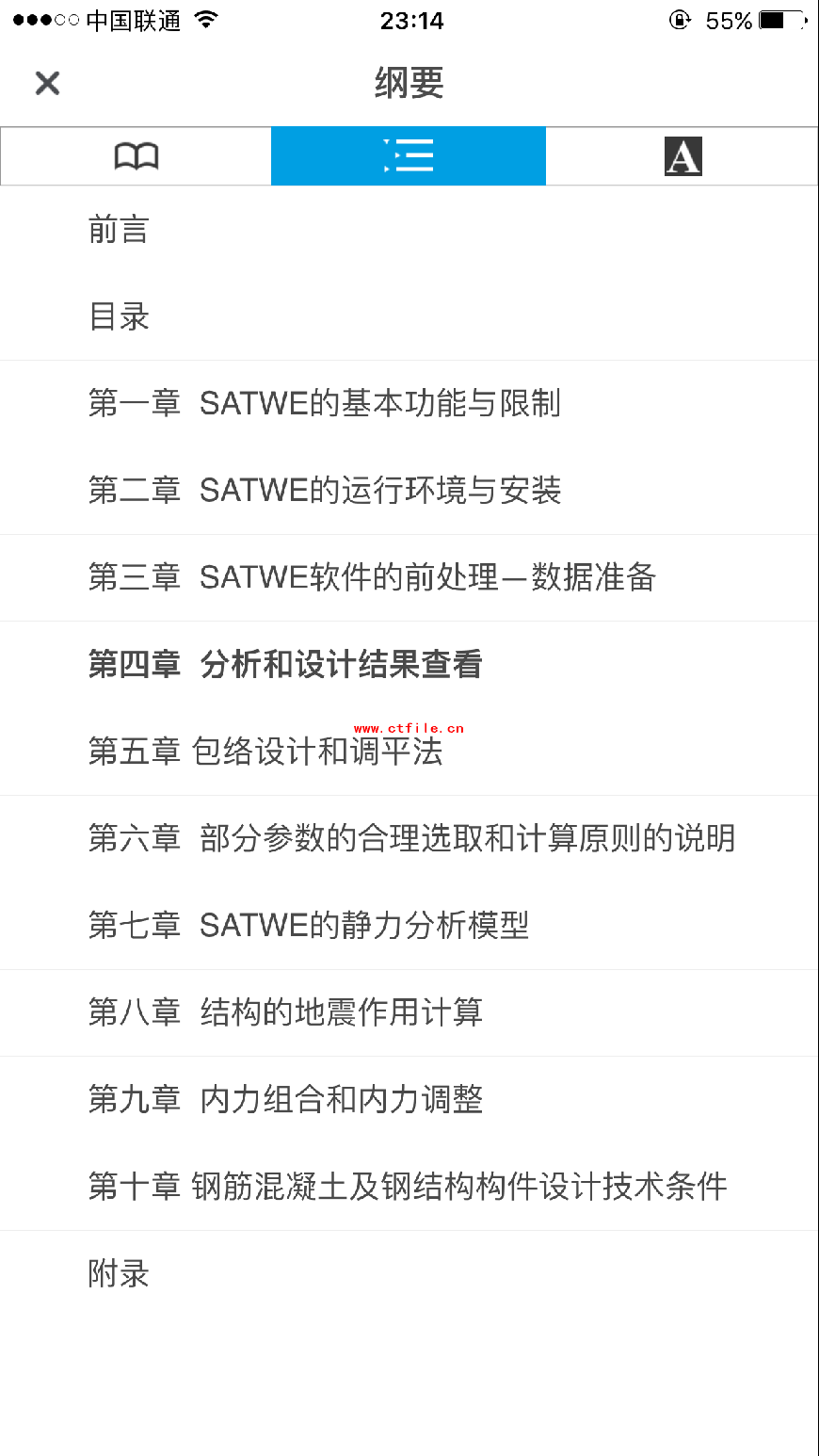Viewport: 819px width, 1456px height.
Task: Switch to the book reading tab
Action: [x=136, y=156]
